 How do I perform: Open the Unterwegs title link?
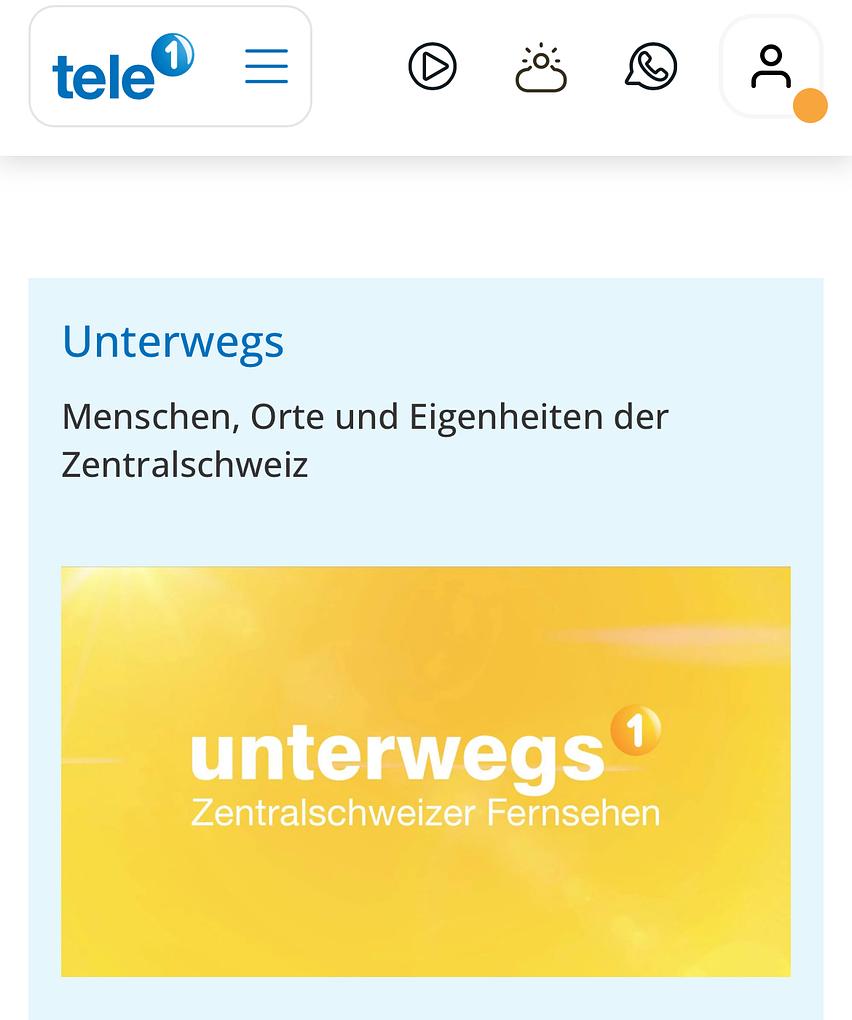pyautogui.click(x=173, y=342)
